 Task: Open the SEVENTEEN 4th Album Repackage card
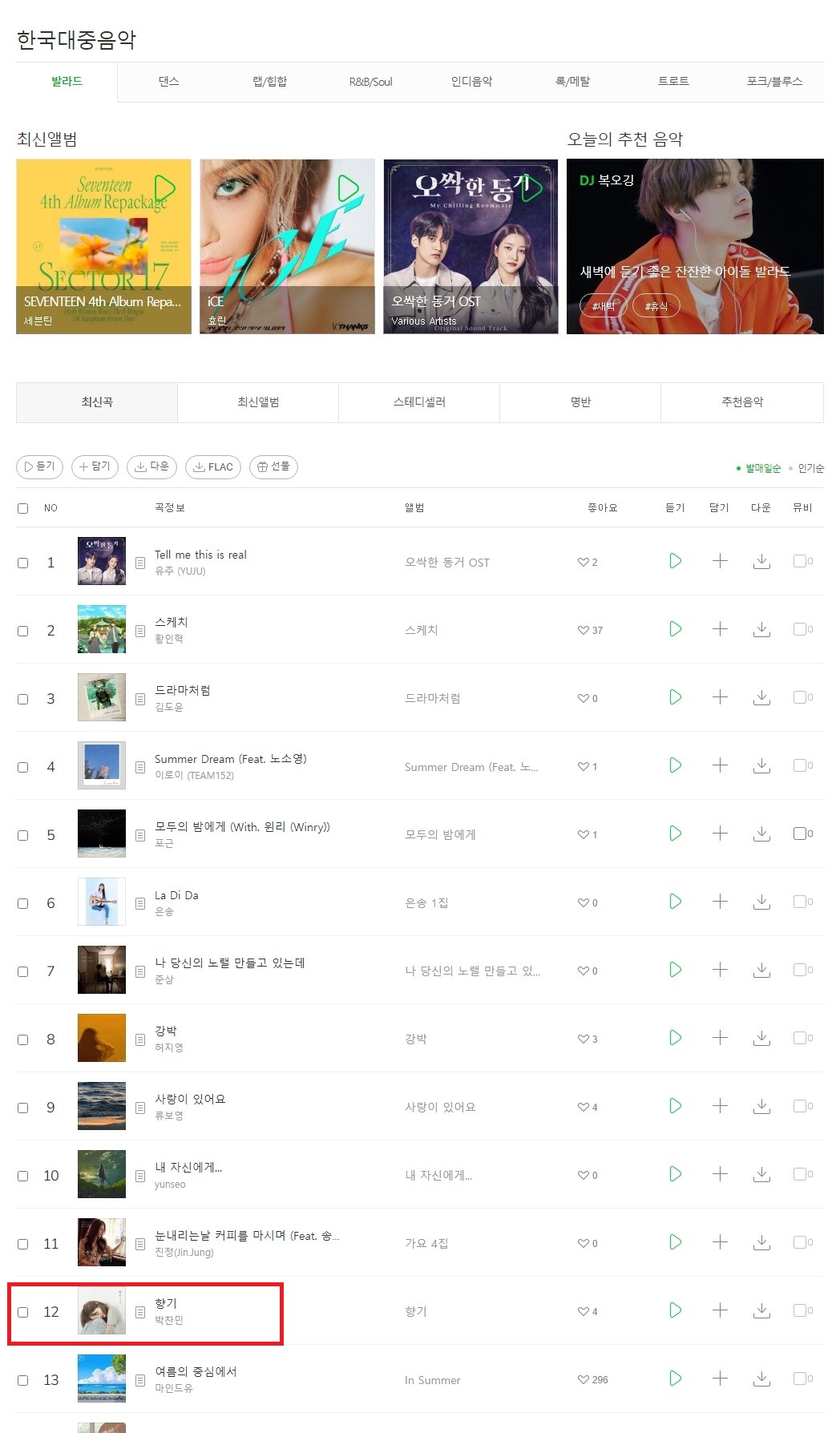pos(103,246)
